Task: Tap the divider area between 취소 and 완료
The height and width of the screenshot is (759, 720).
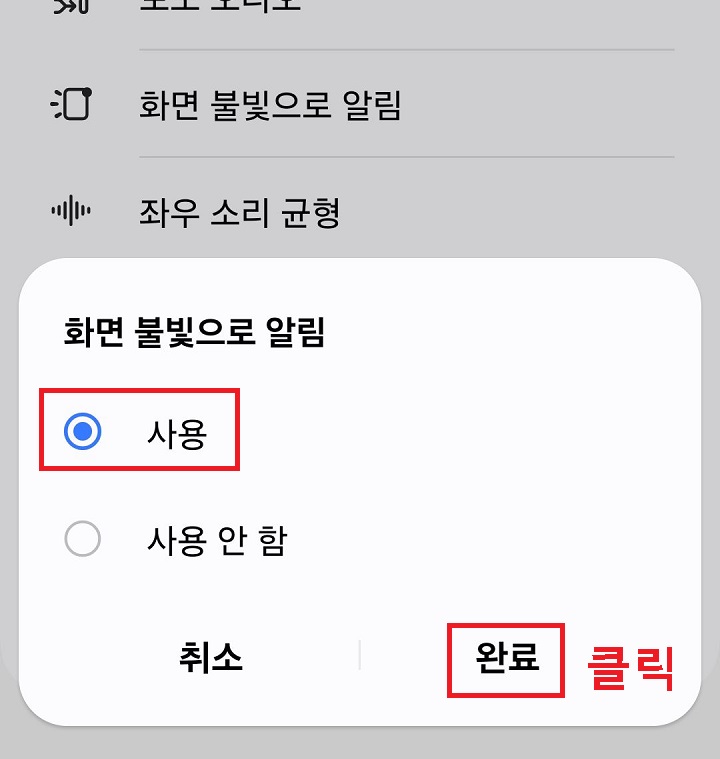Action: (x=357, y=659)
